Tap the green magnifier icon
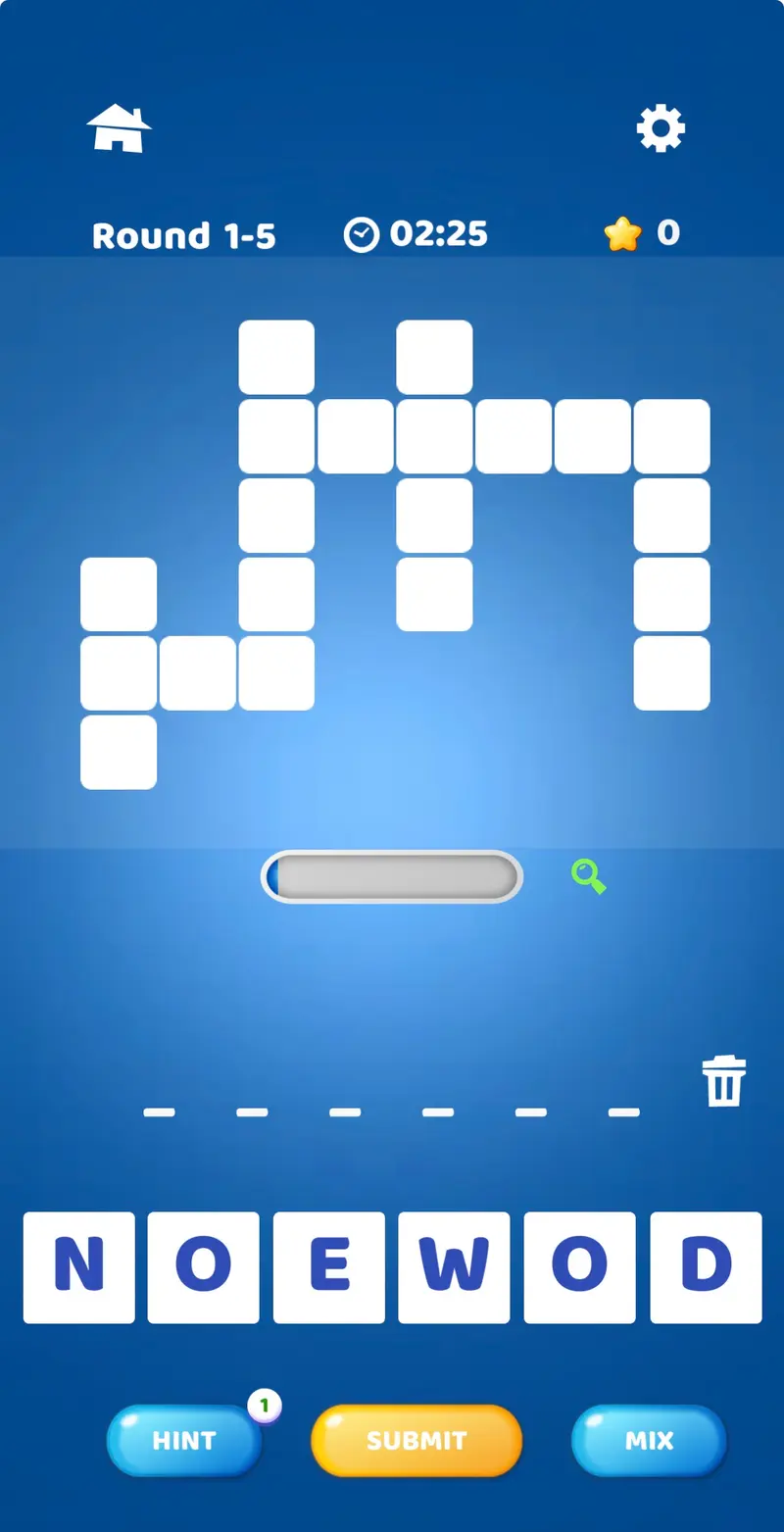Screen dimensions: 784x1532 pyautogui.click(x=588, y=876)
